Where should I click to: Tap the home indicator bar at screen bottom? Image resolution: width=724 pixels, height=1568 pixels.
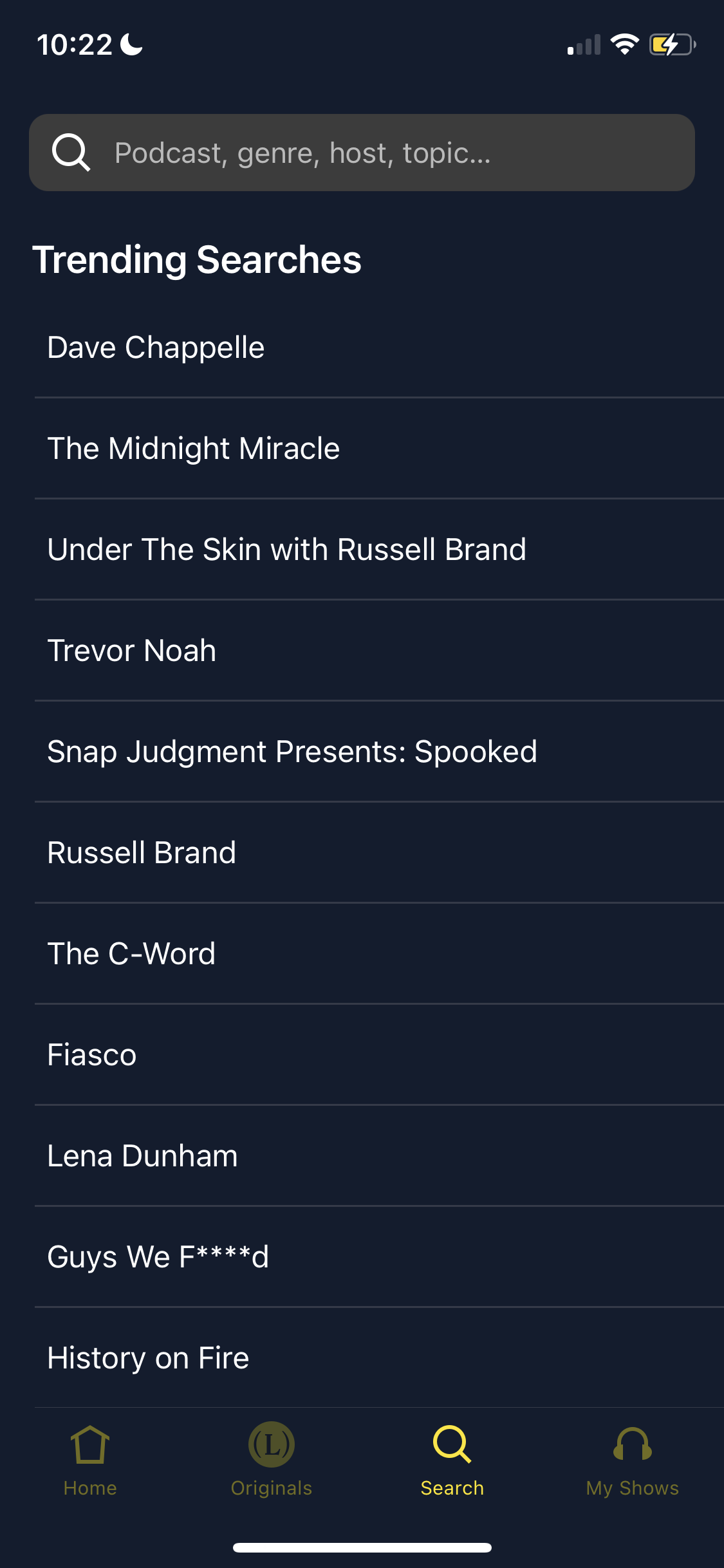(362, 1547)
